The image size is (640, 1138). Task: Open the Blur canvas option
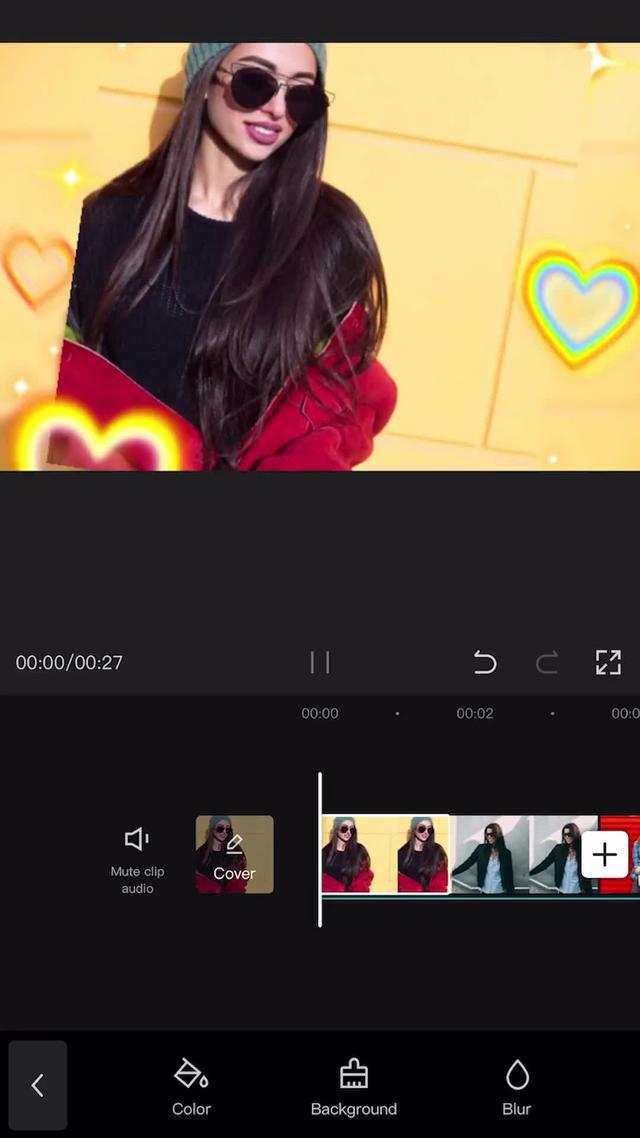coord(516,1087)
